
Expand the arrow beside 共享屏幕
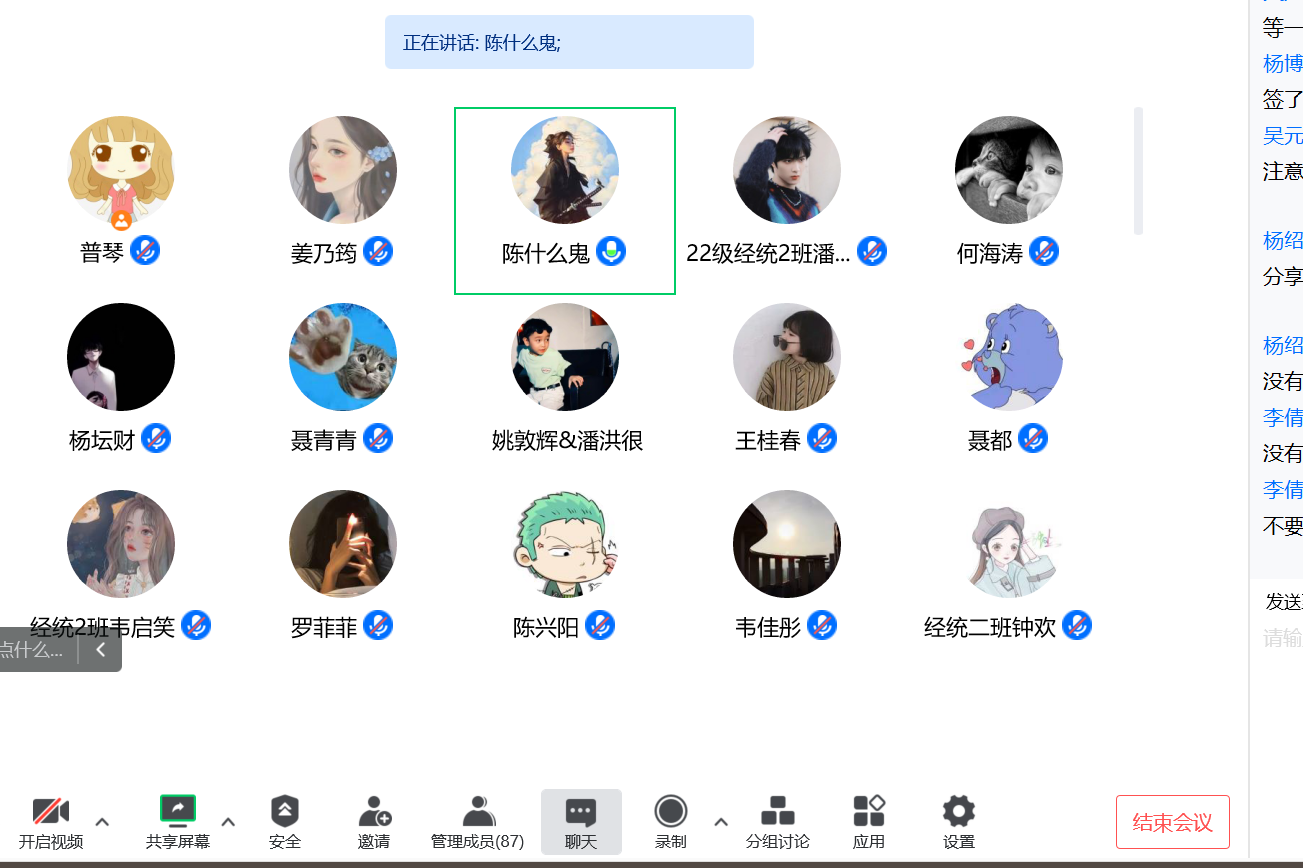228,822
